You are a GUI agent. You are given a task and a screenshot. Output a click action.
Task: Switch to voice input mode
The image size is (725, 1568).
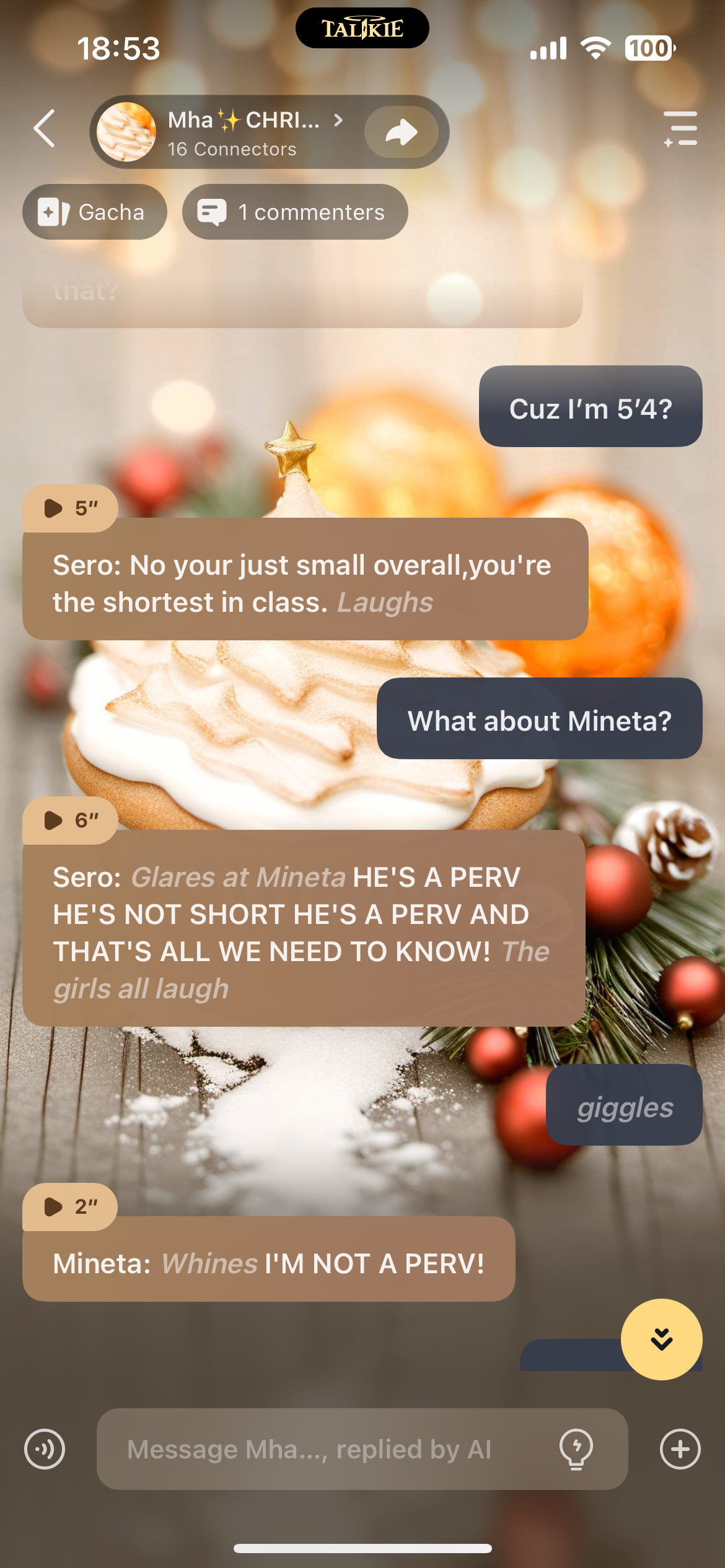click(45, 1449)
